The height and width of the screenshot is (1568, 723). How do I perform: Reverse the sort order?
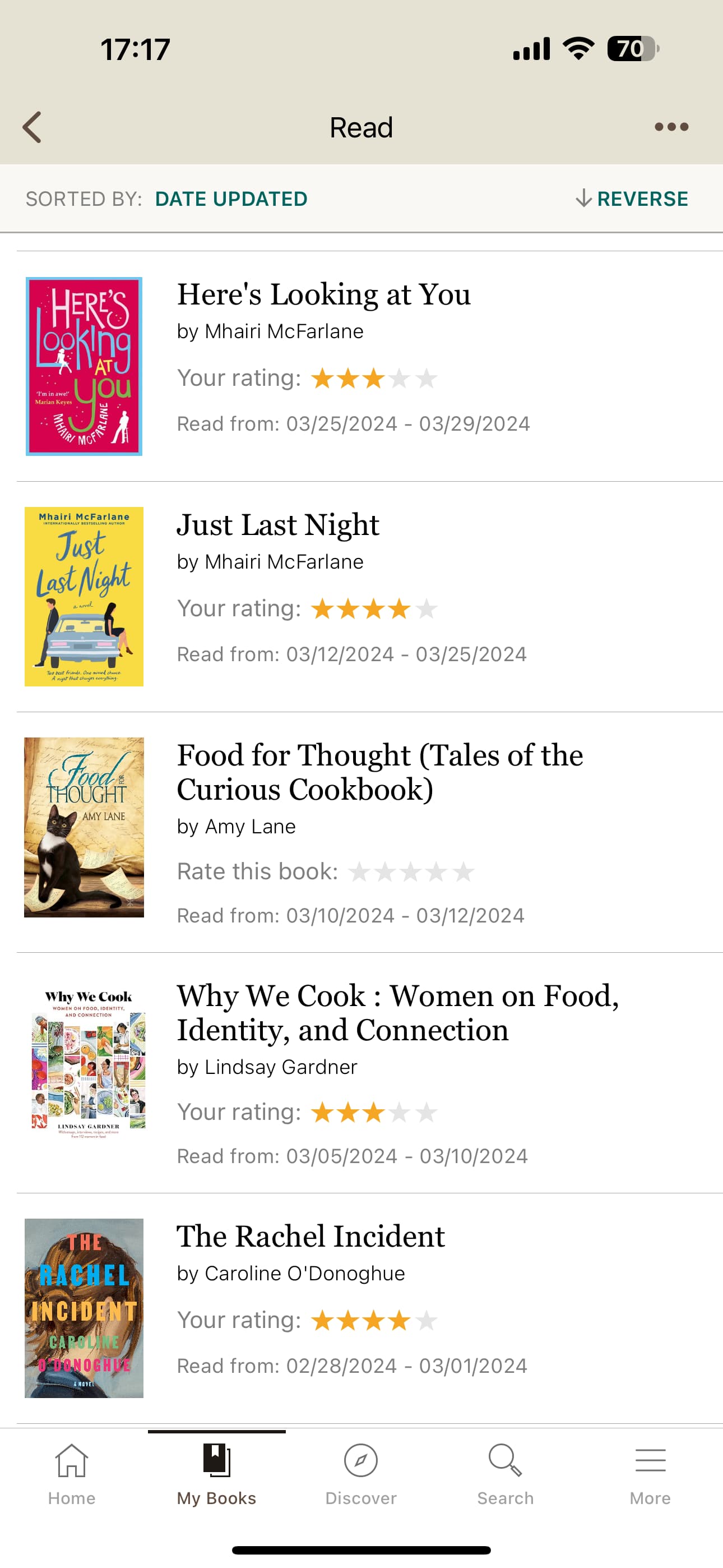632,199
